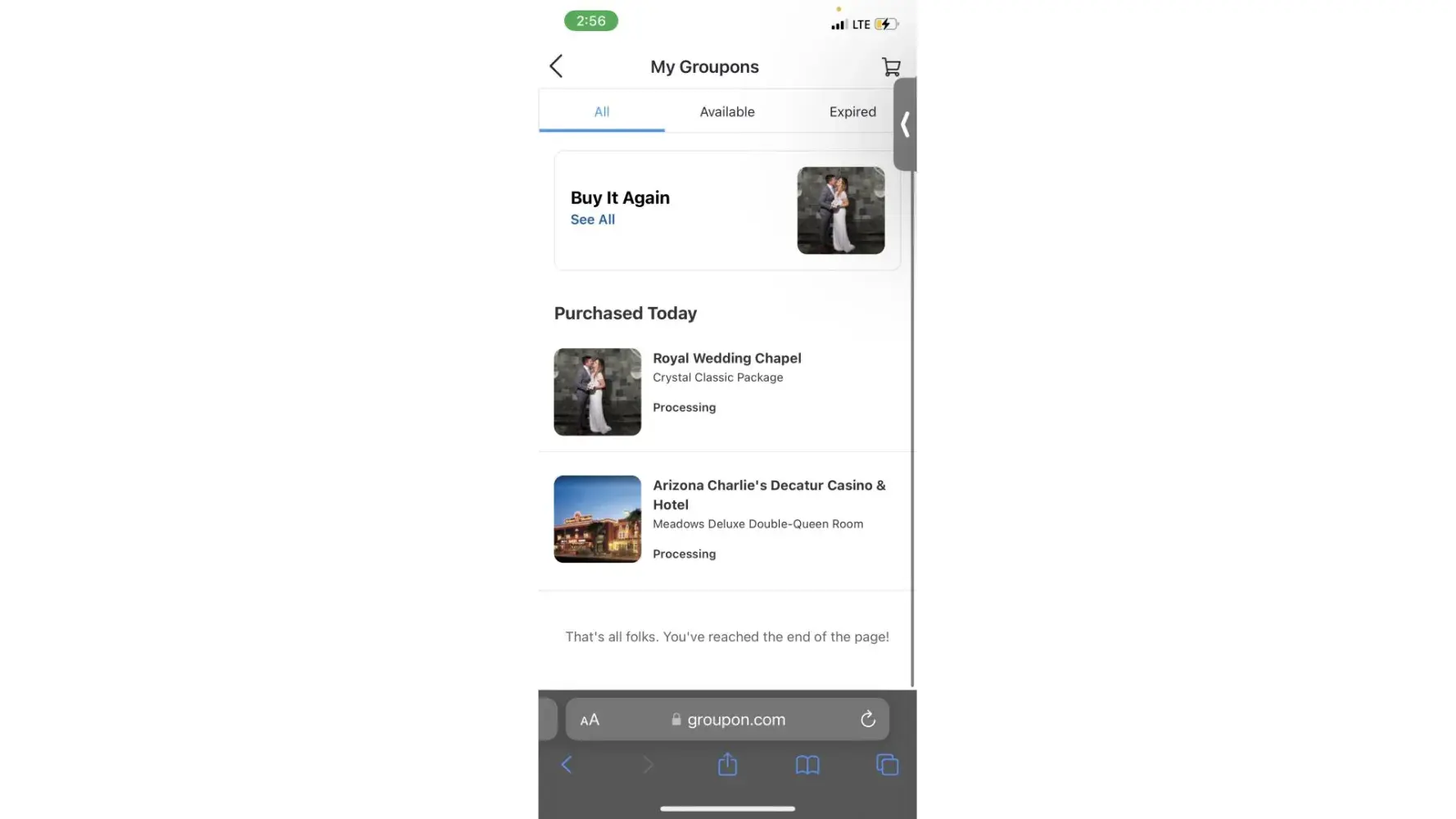Switch to the Expired tab
1456x819 pixels.
(x=852, y=111)
